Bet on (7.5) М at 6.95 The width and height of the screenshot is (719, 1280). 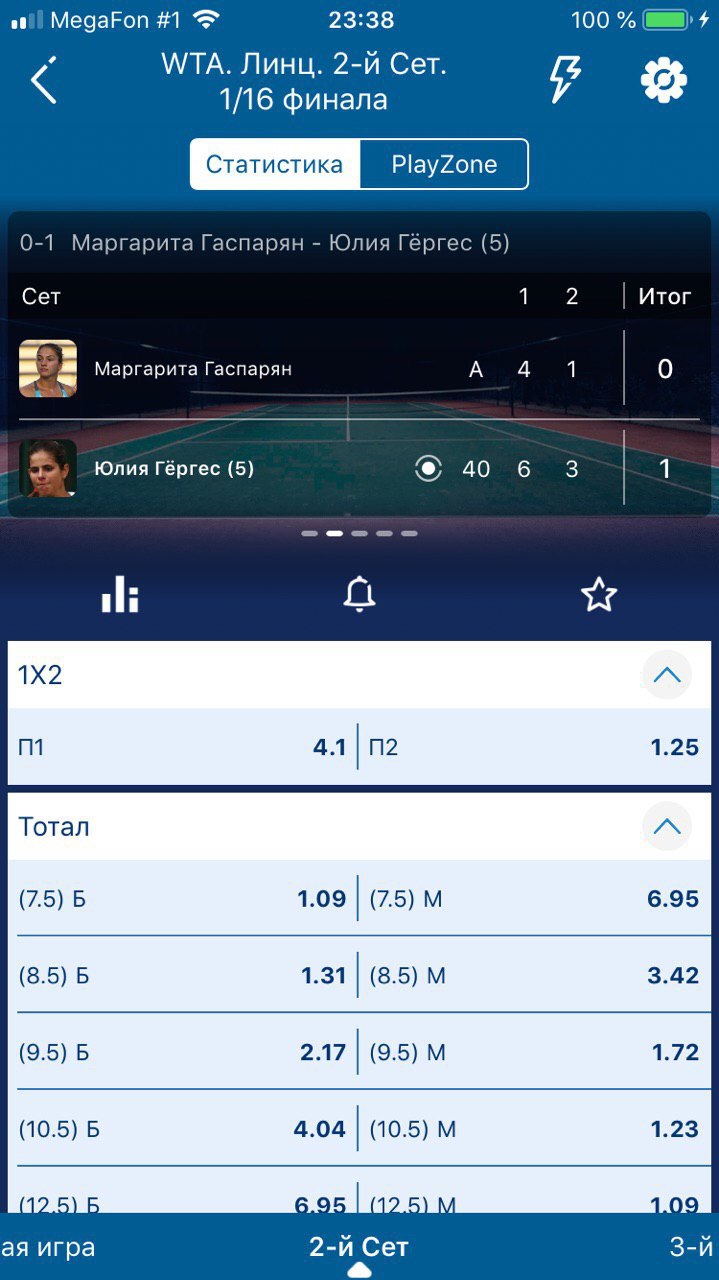534,899
